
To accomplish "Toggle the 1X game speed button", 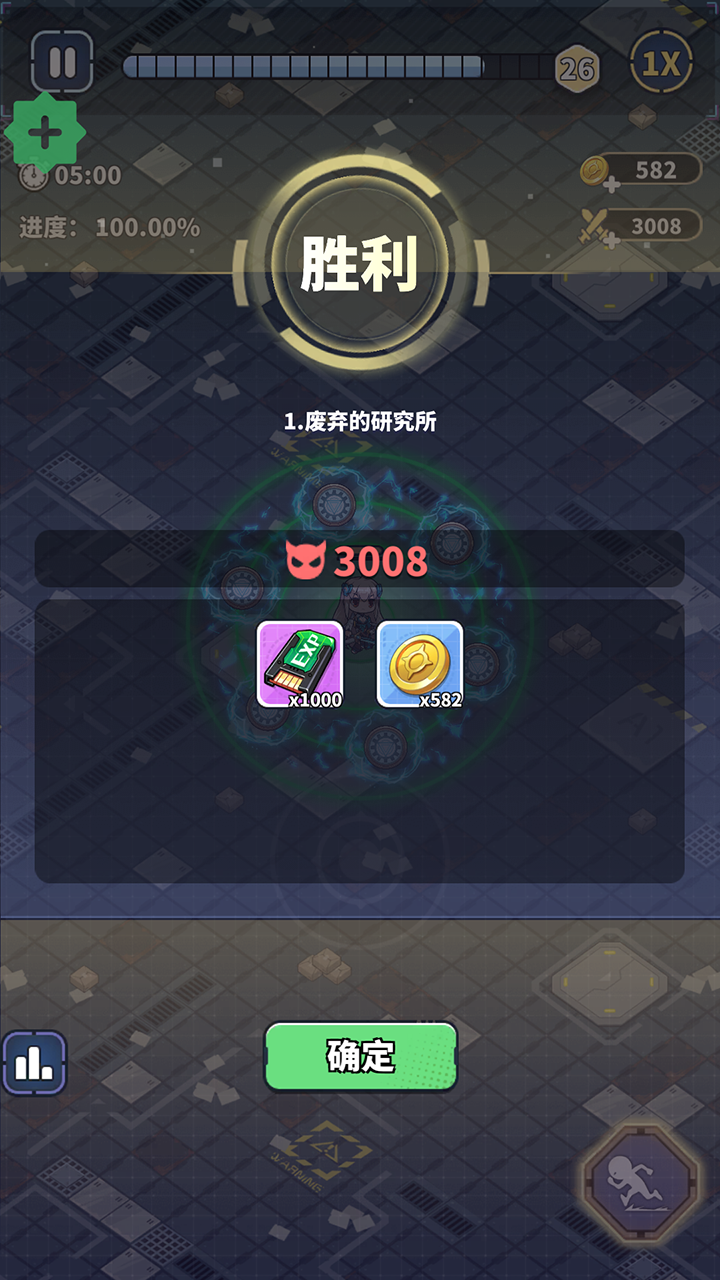I will 661,64.
